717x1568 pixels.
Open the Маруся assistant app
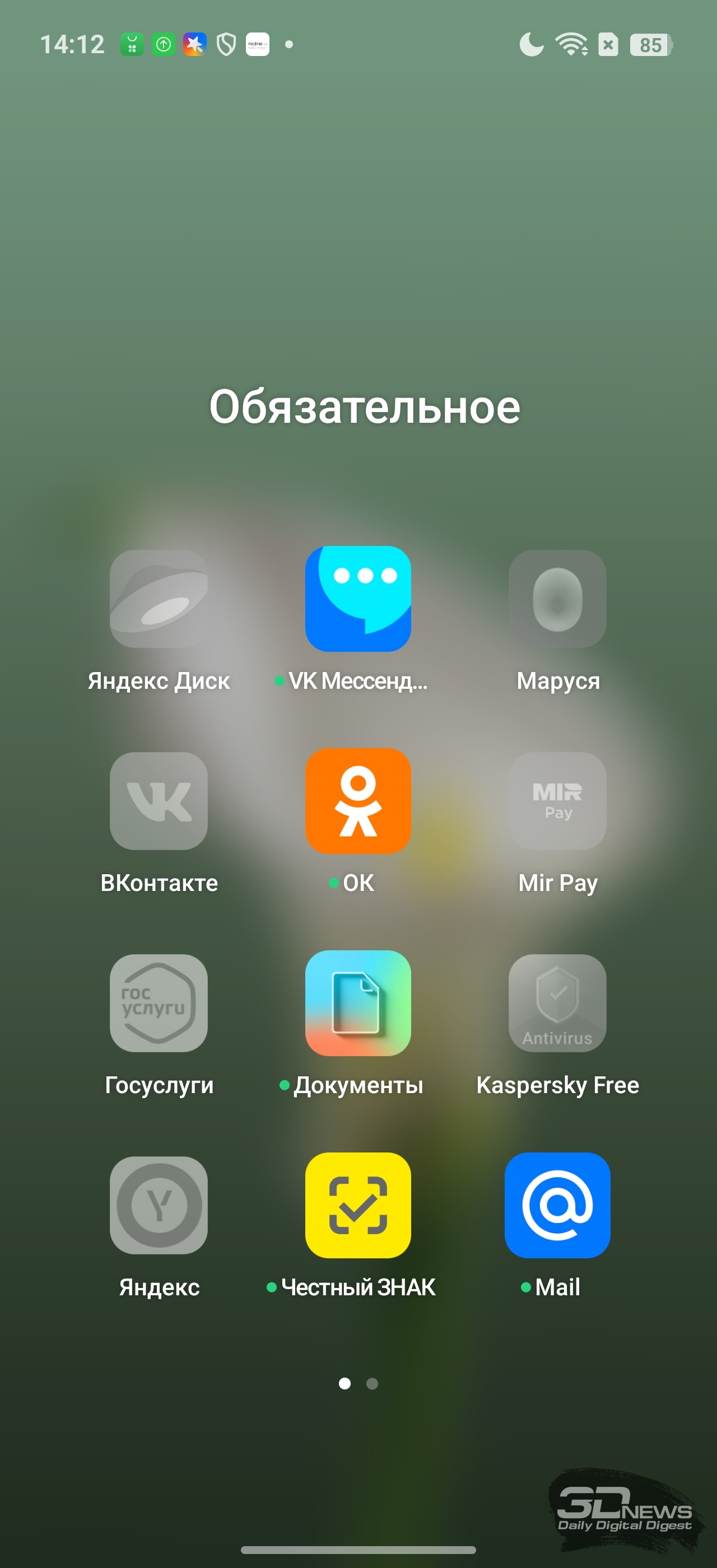point(557,599)
